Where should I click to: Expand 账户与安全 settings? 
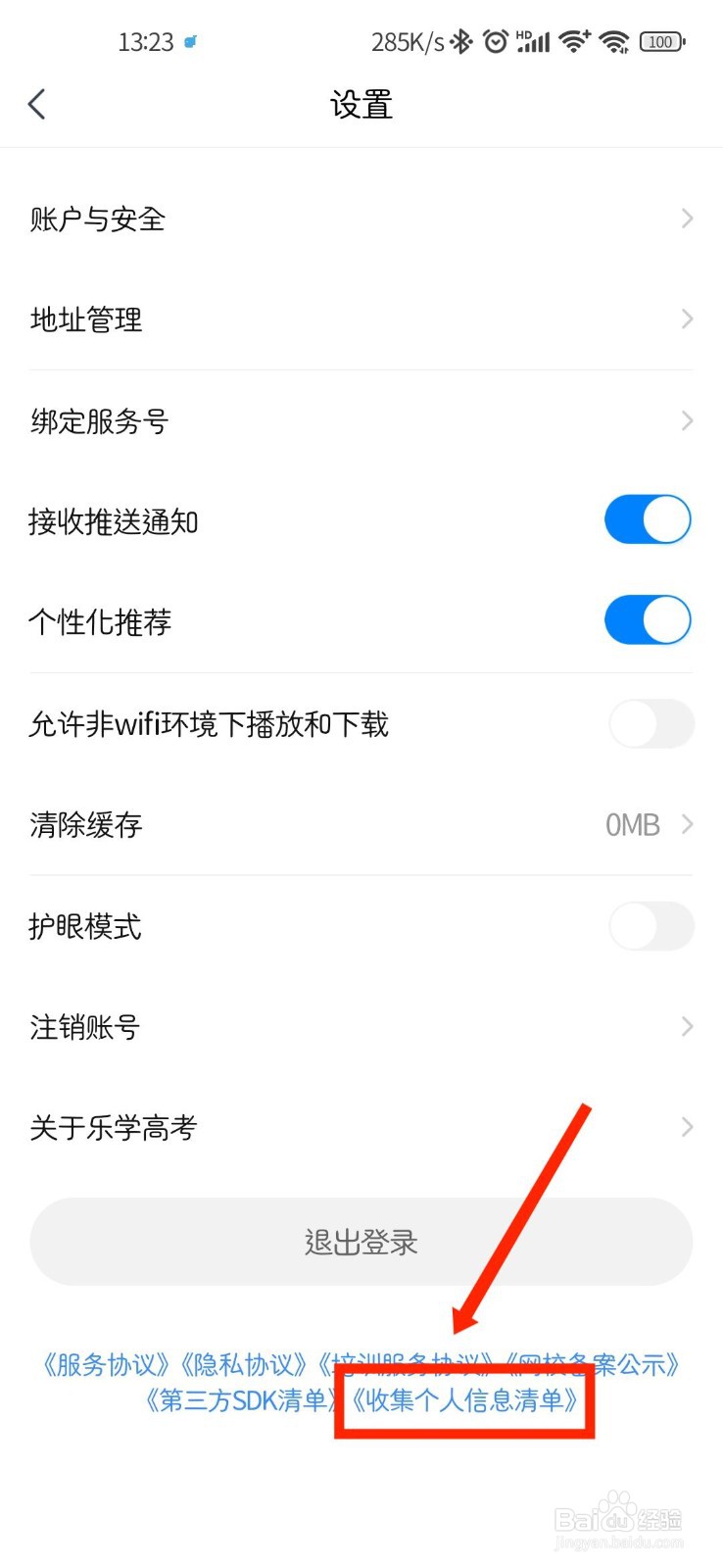[x=361, y=218]
